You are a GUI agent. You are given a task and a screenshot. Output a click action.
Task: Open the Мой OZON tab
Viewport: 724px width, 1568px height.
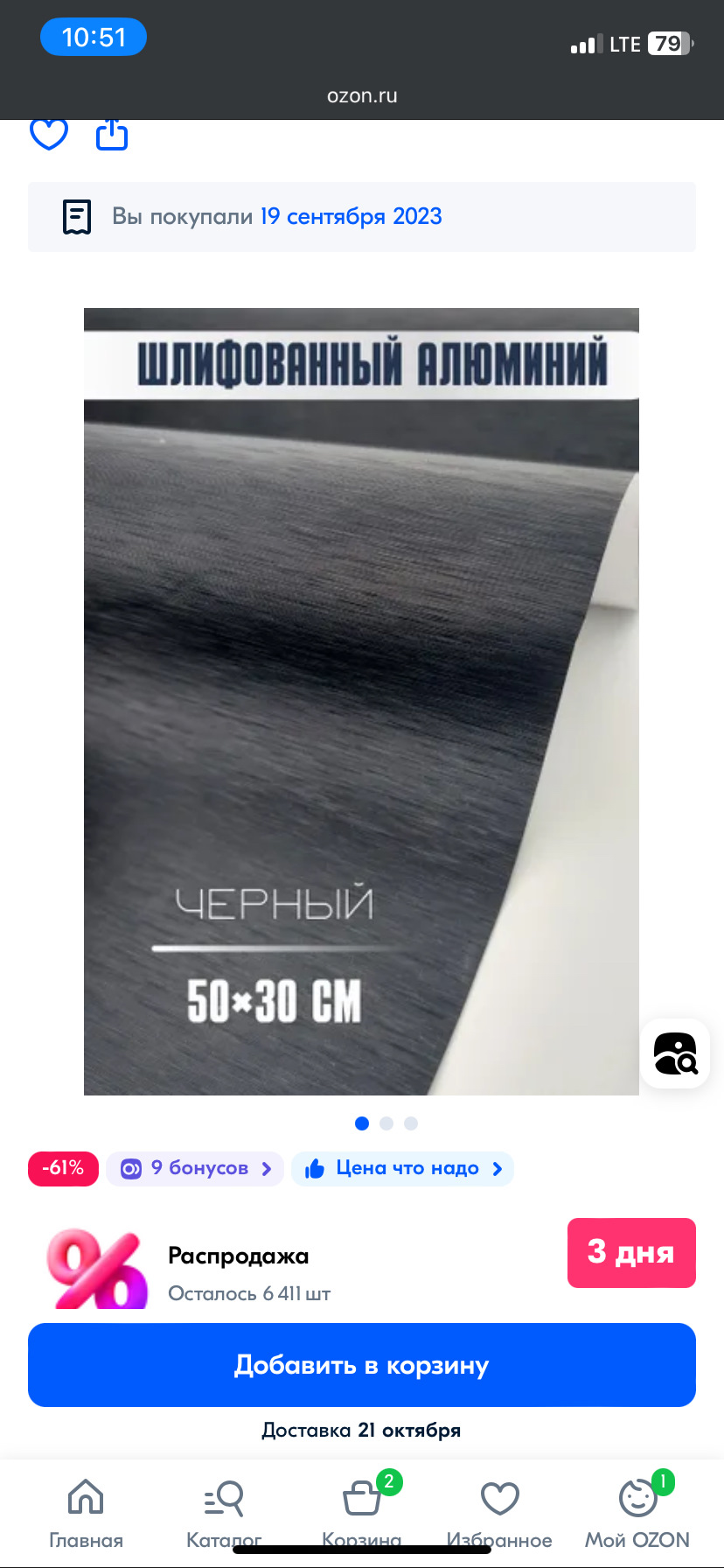coord(637,1512)
